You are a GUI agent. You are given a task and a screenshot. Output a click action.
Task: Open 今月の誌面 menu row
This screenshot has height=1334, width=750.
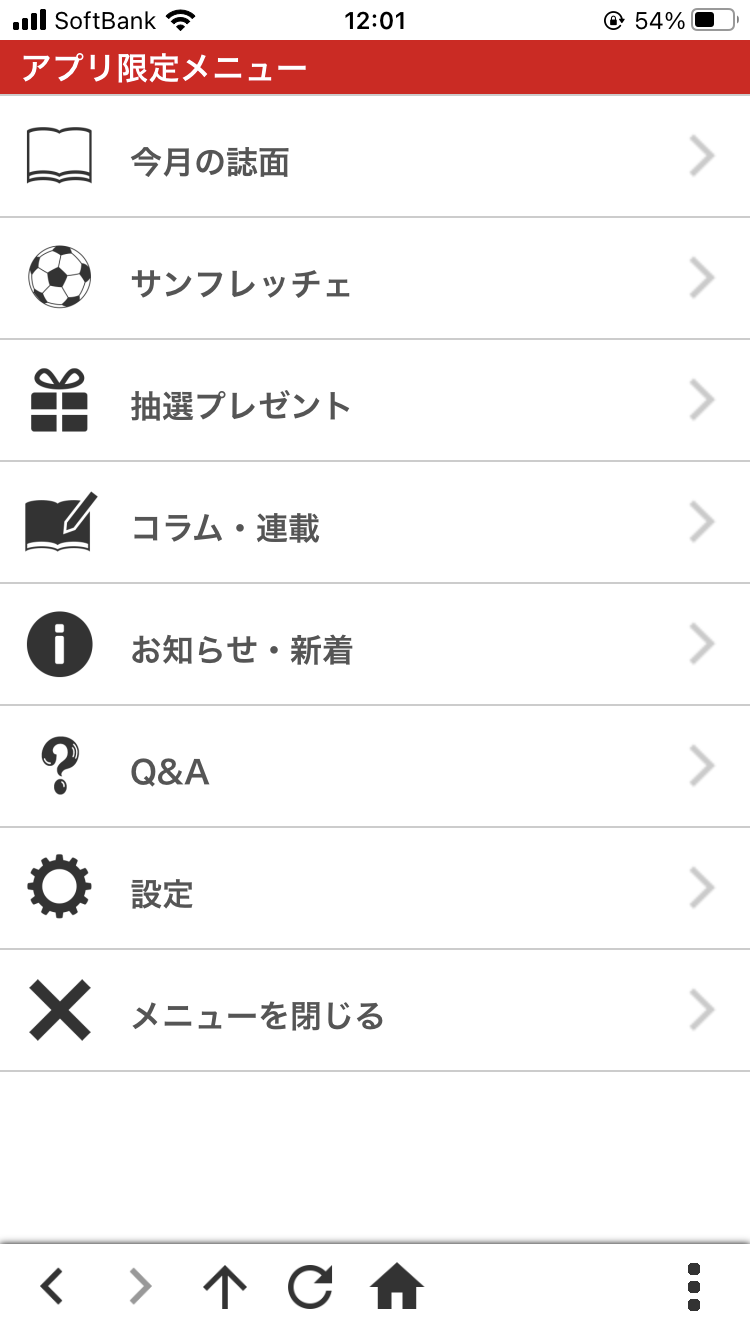375,157
